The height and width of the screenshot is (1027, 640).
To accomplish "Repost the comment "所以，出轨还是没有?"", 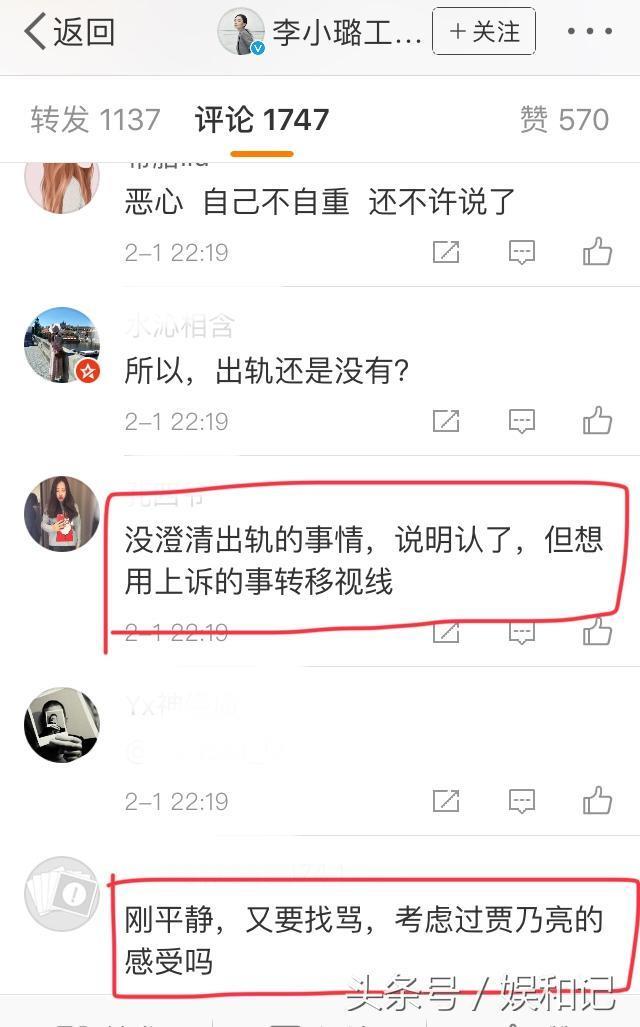I will [x=446, y=421].
